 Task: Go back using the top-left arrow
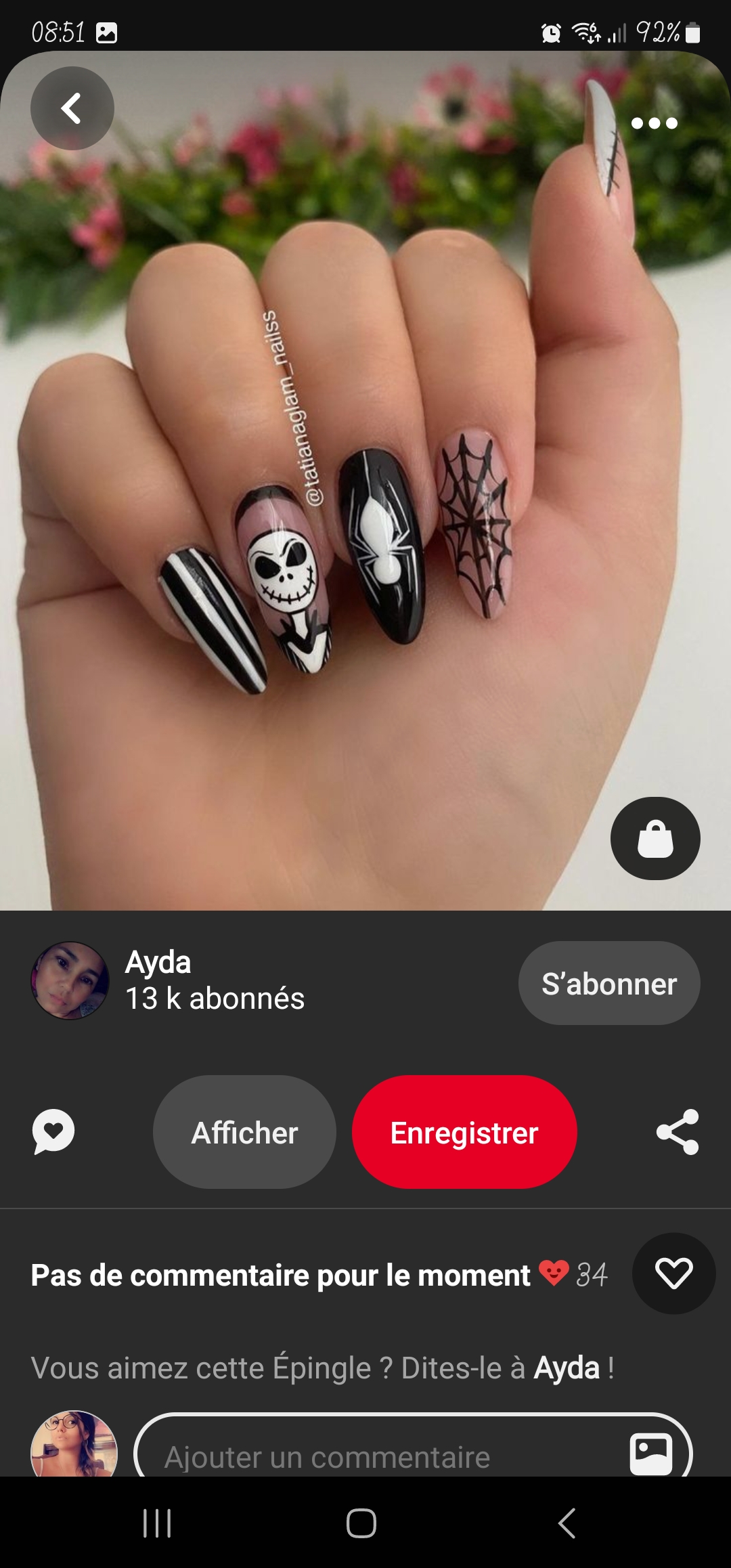[x=72, y=108]
